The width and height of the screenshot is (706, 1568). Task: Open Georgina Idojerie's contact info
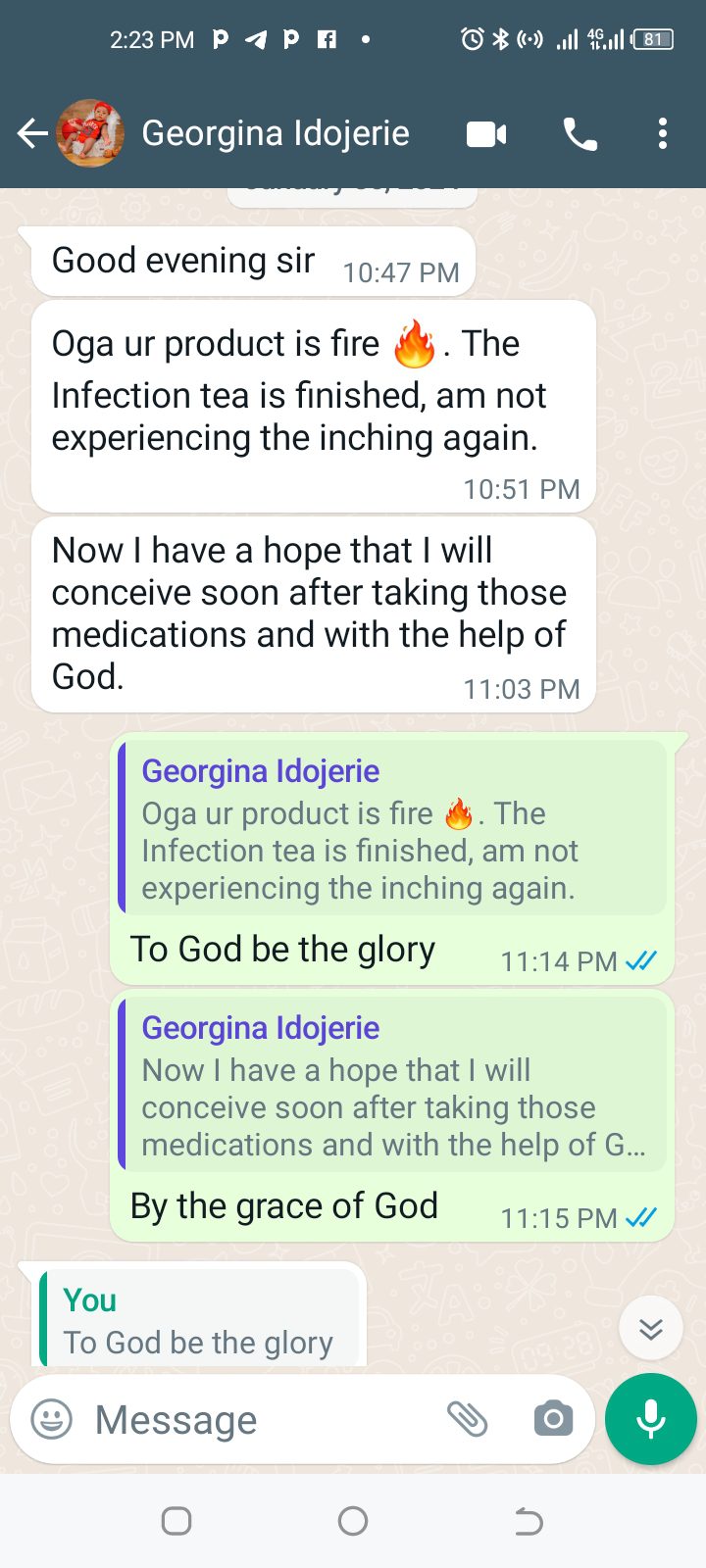pos(276,133)
